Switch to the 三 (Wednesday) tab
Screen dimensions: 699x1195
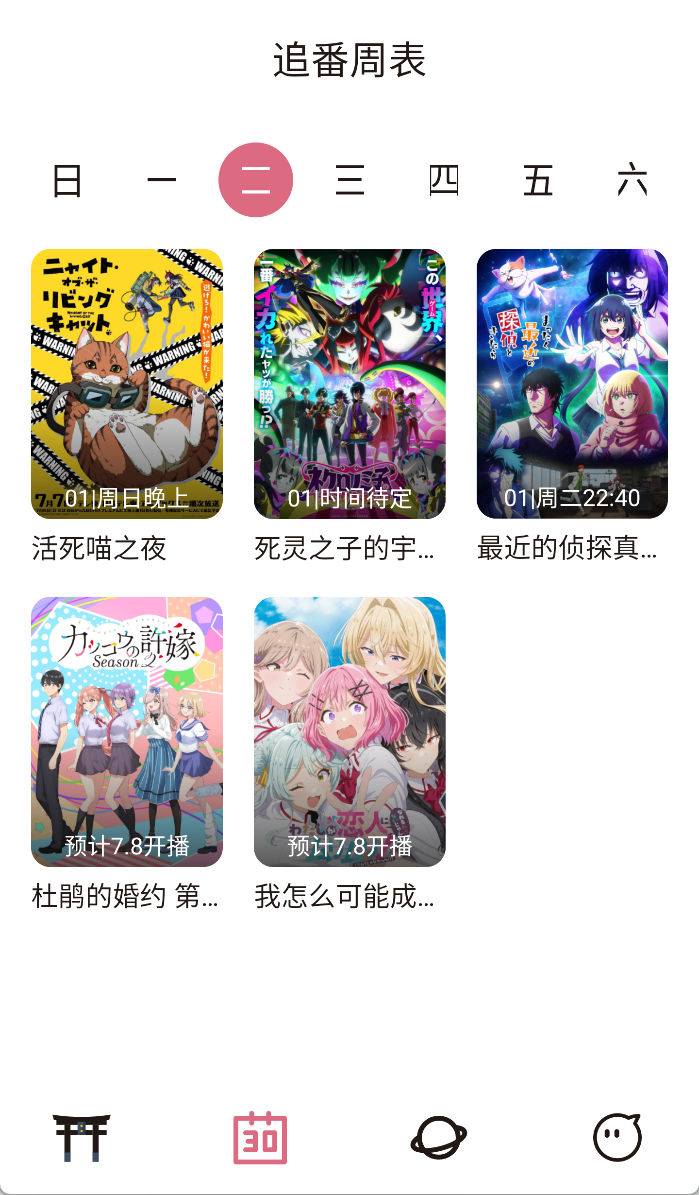coord(350,181)
